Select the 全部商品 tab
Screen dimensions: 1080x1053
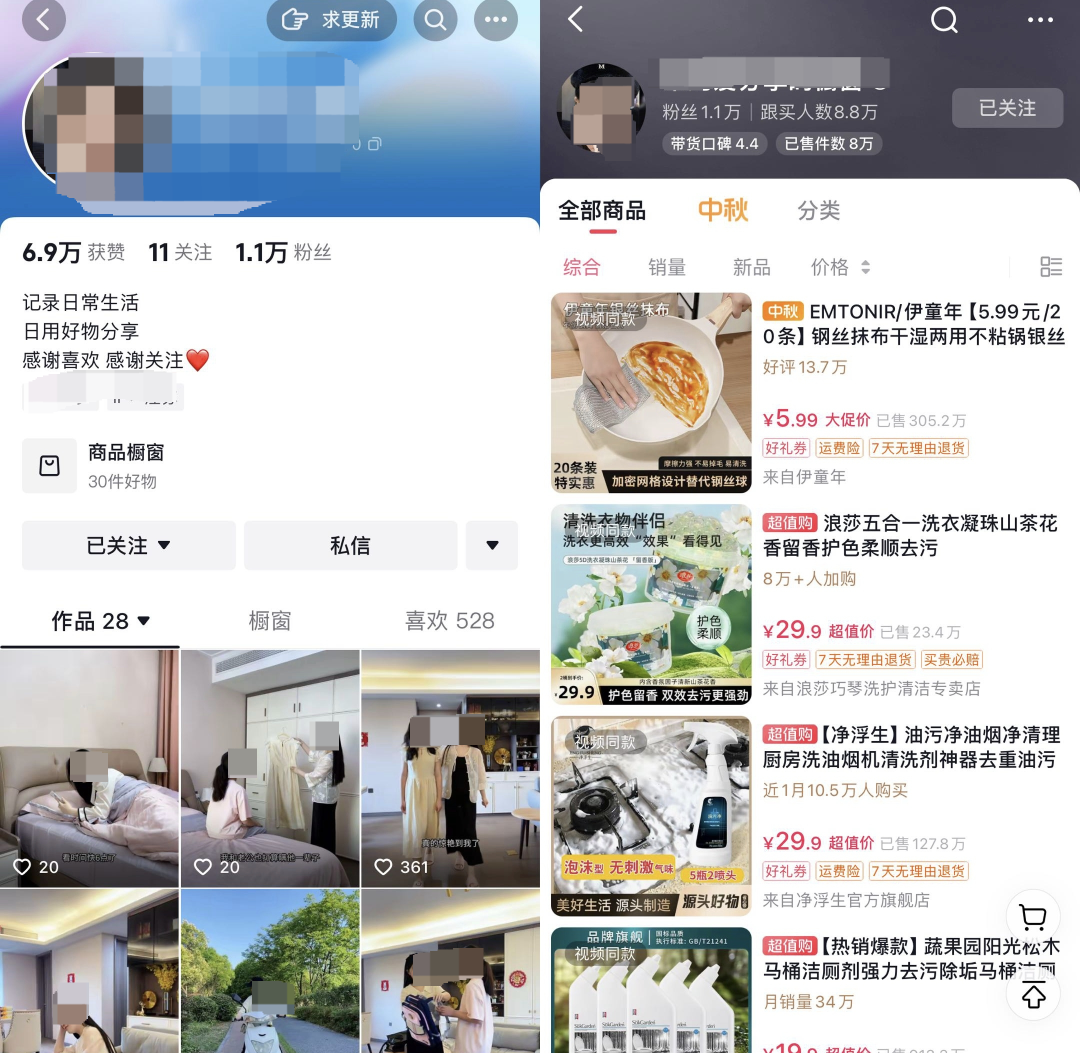(601, 211)
